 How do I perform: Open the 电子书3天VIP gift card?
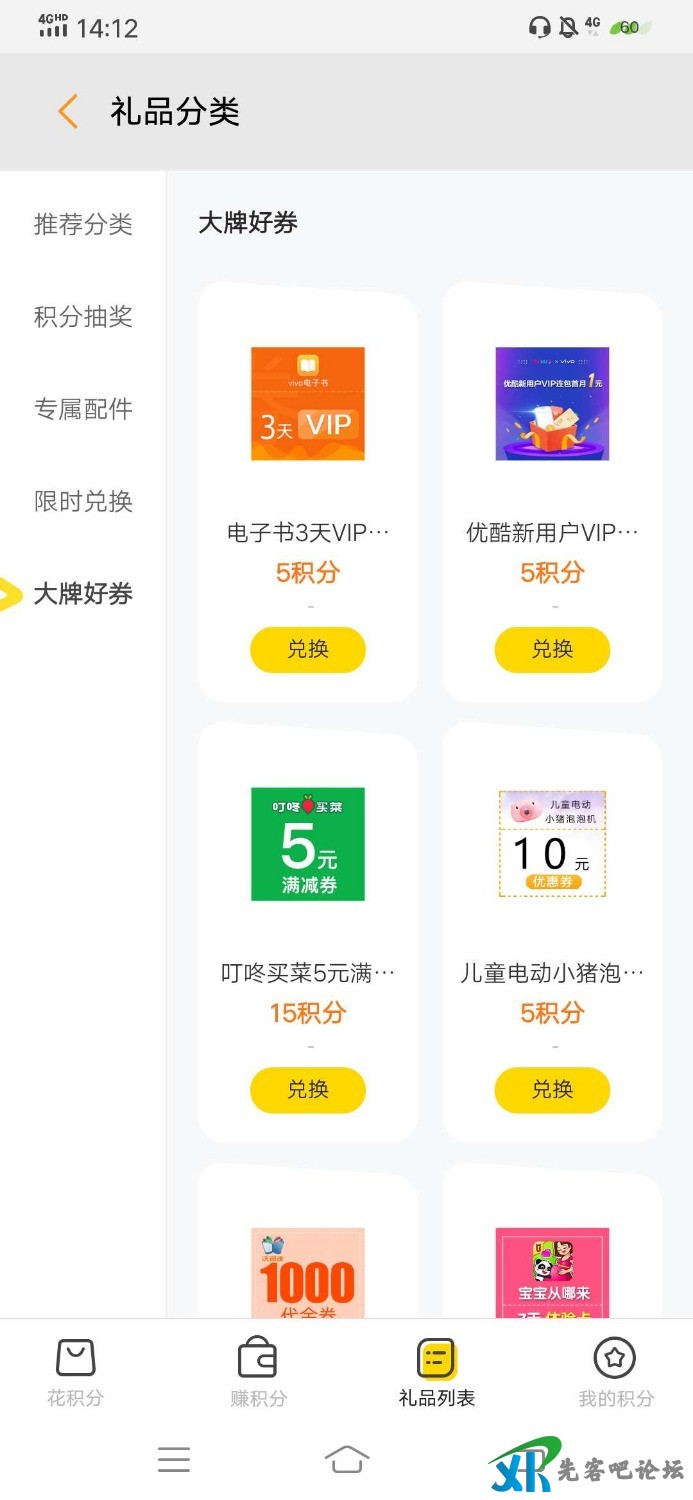307,404
